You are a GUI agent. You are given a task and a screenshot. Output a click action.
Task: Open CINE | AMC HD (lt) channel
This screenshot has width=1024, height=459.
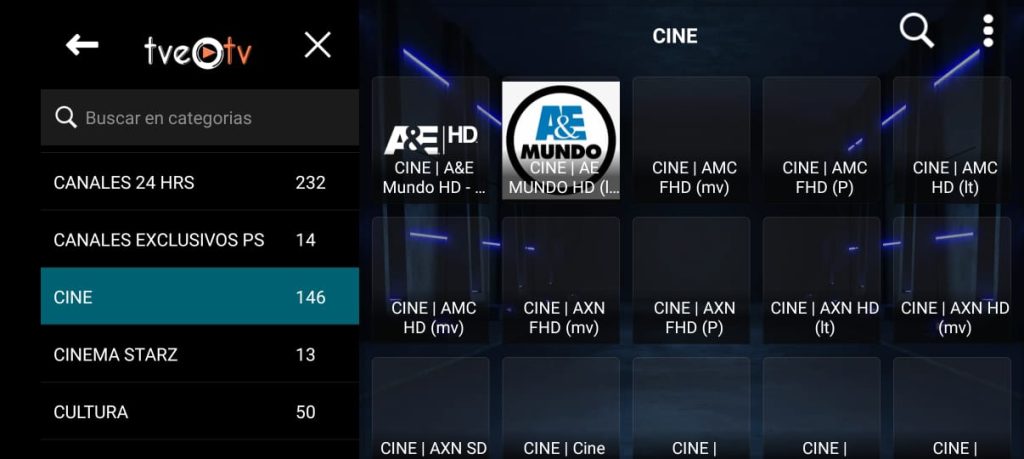951,140
